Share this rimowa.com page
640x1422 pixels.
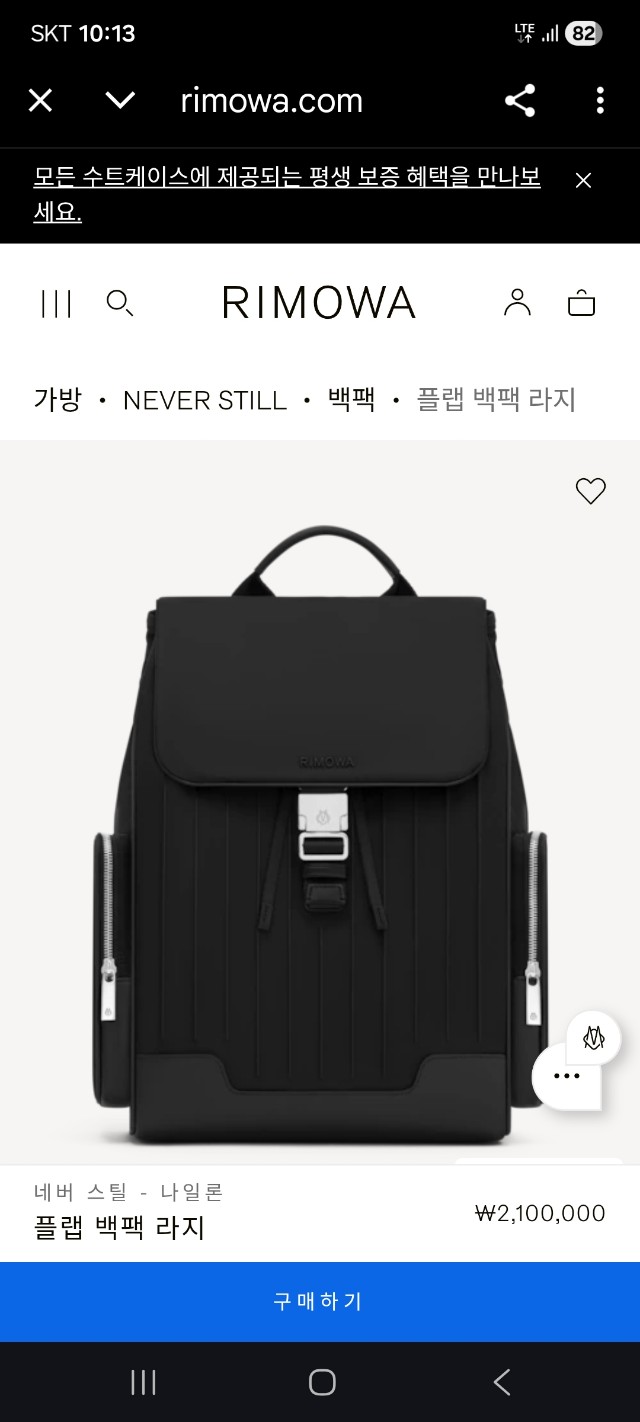(x=519, y=100)
